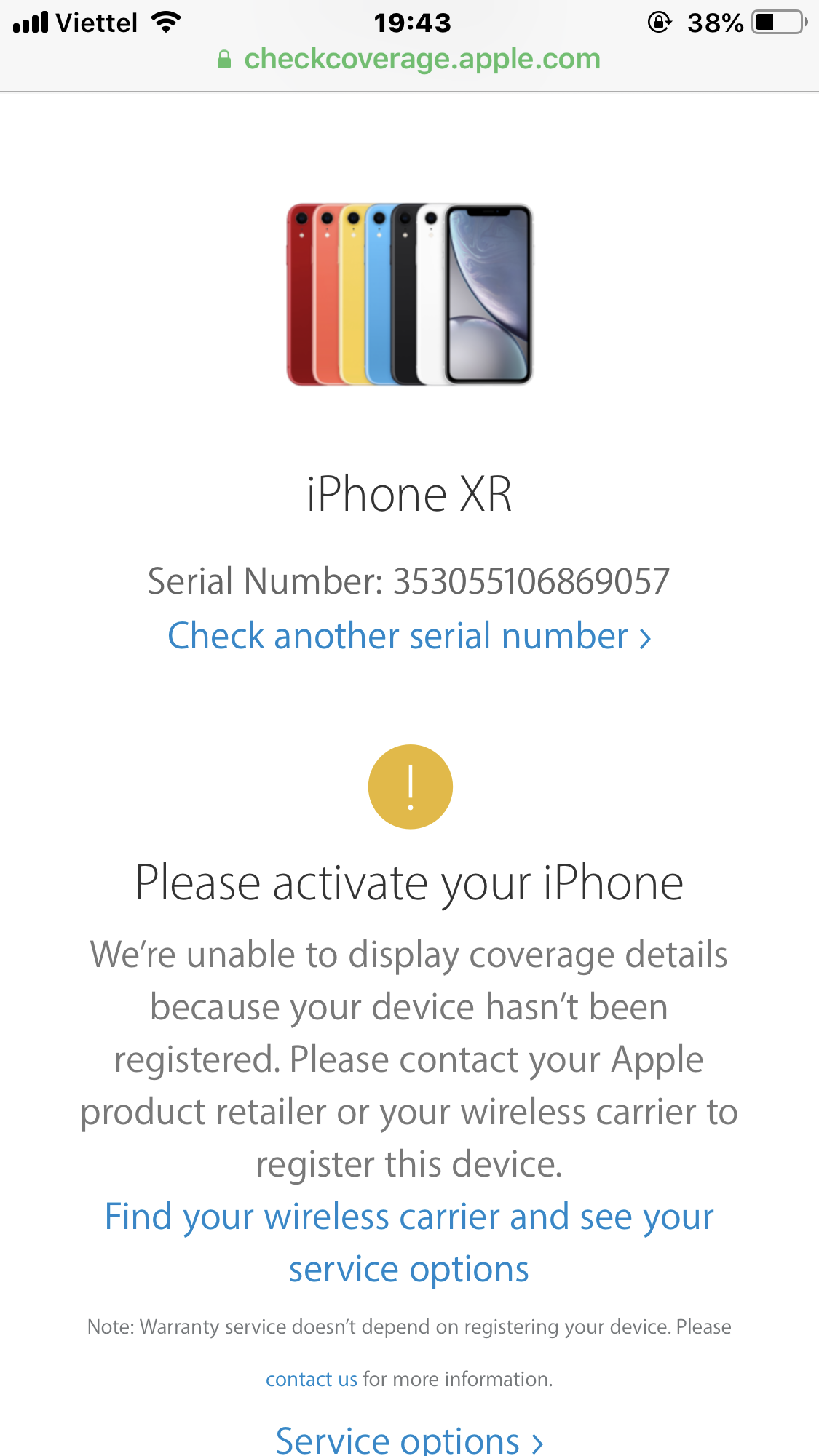Open the Service options link
Screen dimensions: 819x1456
409,1440
